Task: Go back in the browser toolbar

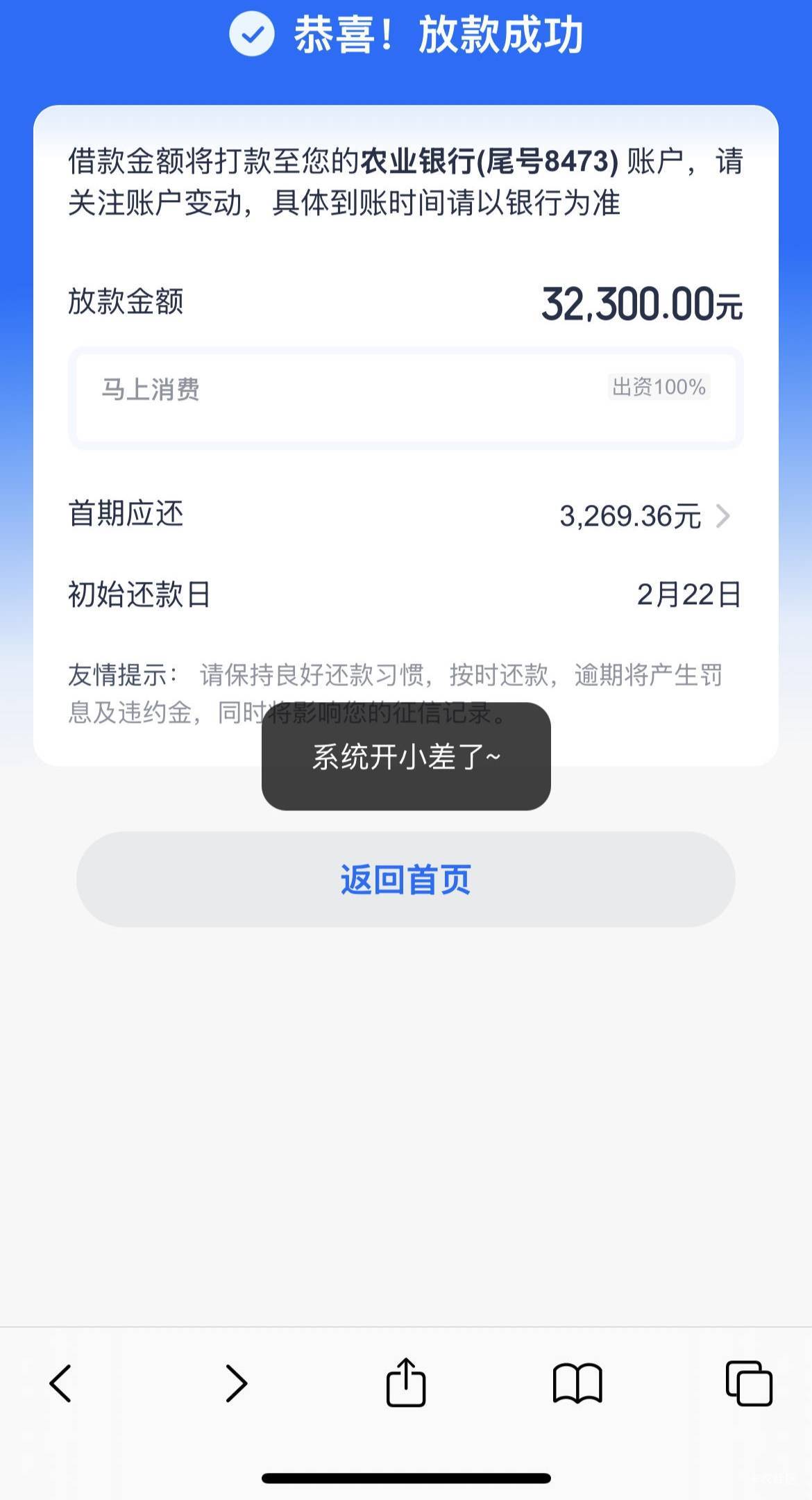Action: coord(60,1383)
